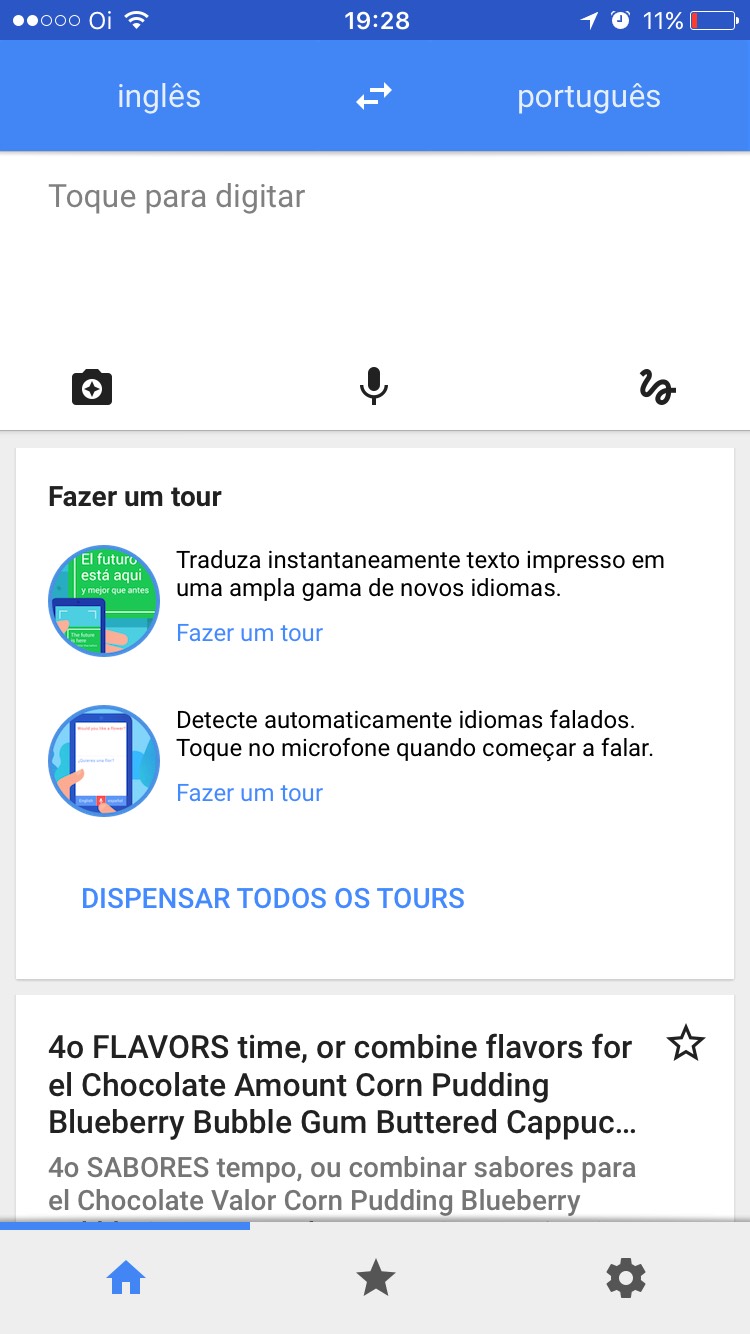Select the source language inglês

(x=159, y=97)
